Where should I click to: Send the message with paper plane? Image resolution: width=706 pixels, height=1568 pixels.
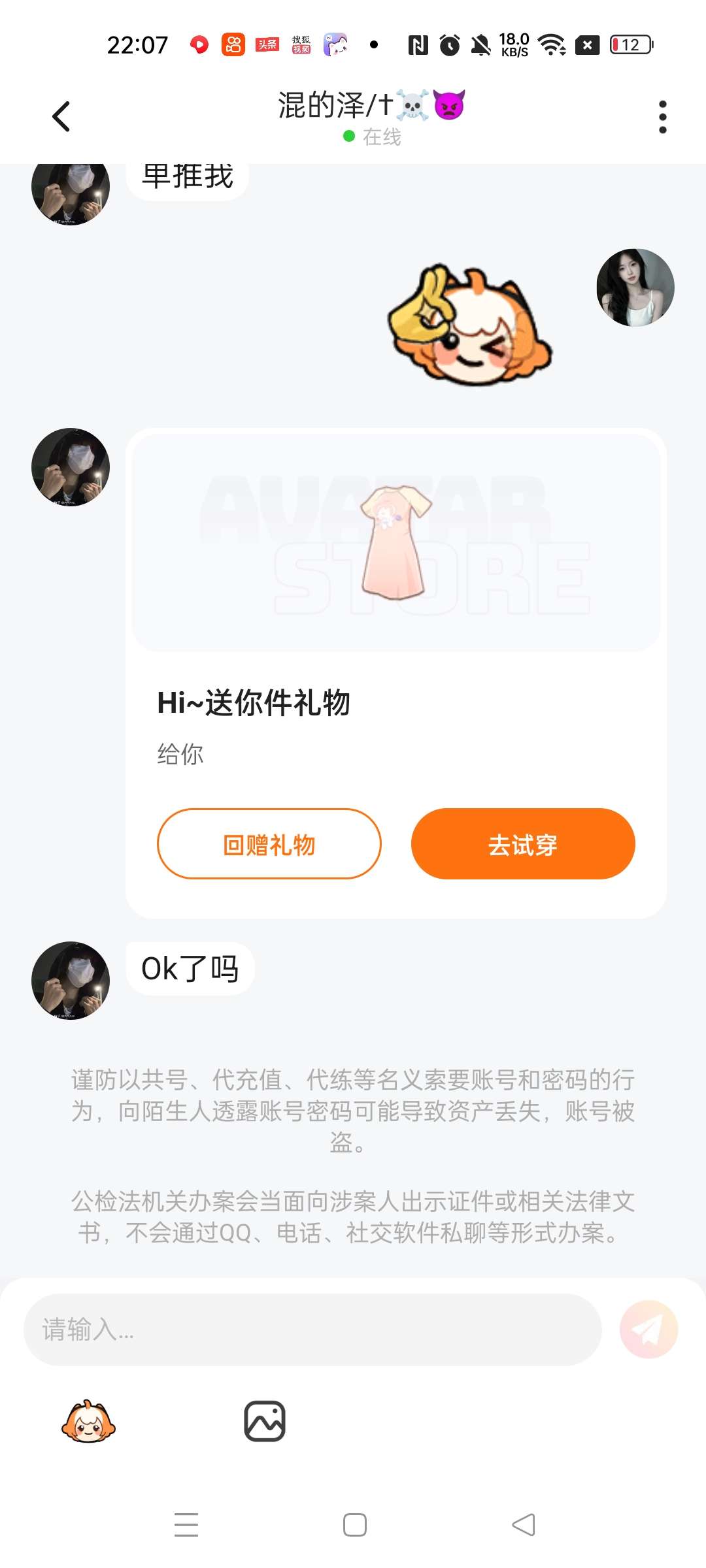pos(648,1330)
